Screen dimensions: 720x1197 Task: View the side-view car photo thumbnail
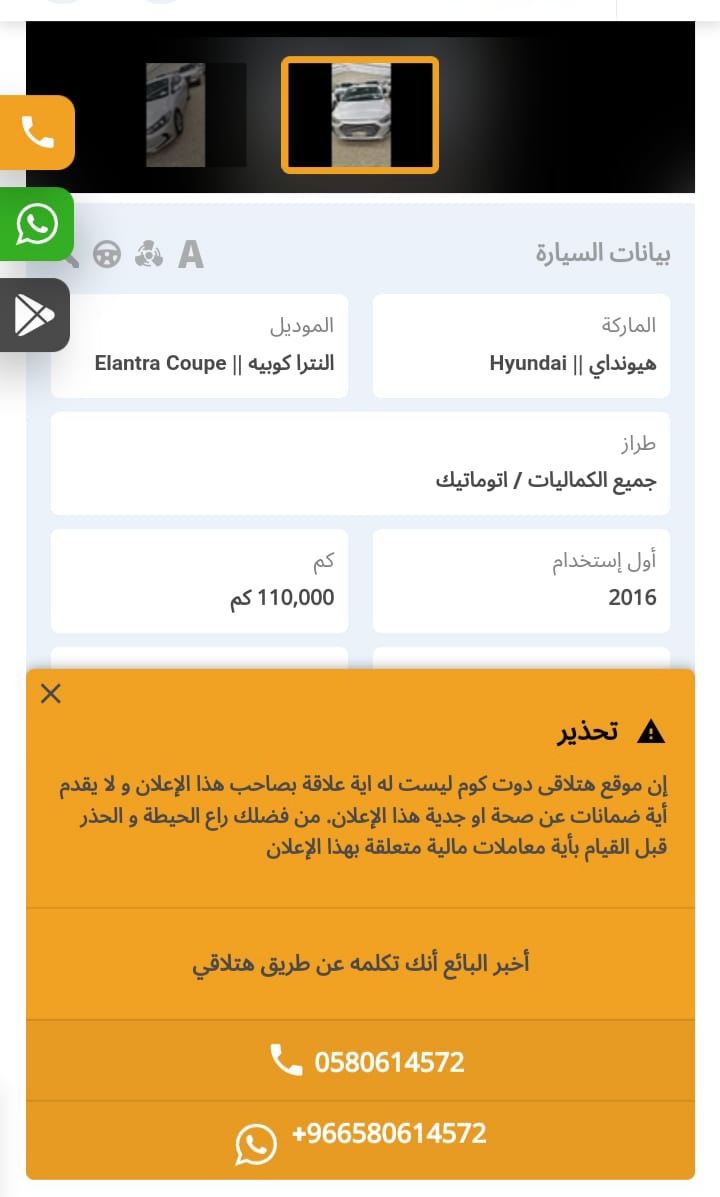195,115
